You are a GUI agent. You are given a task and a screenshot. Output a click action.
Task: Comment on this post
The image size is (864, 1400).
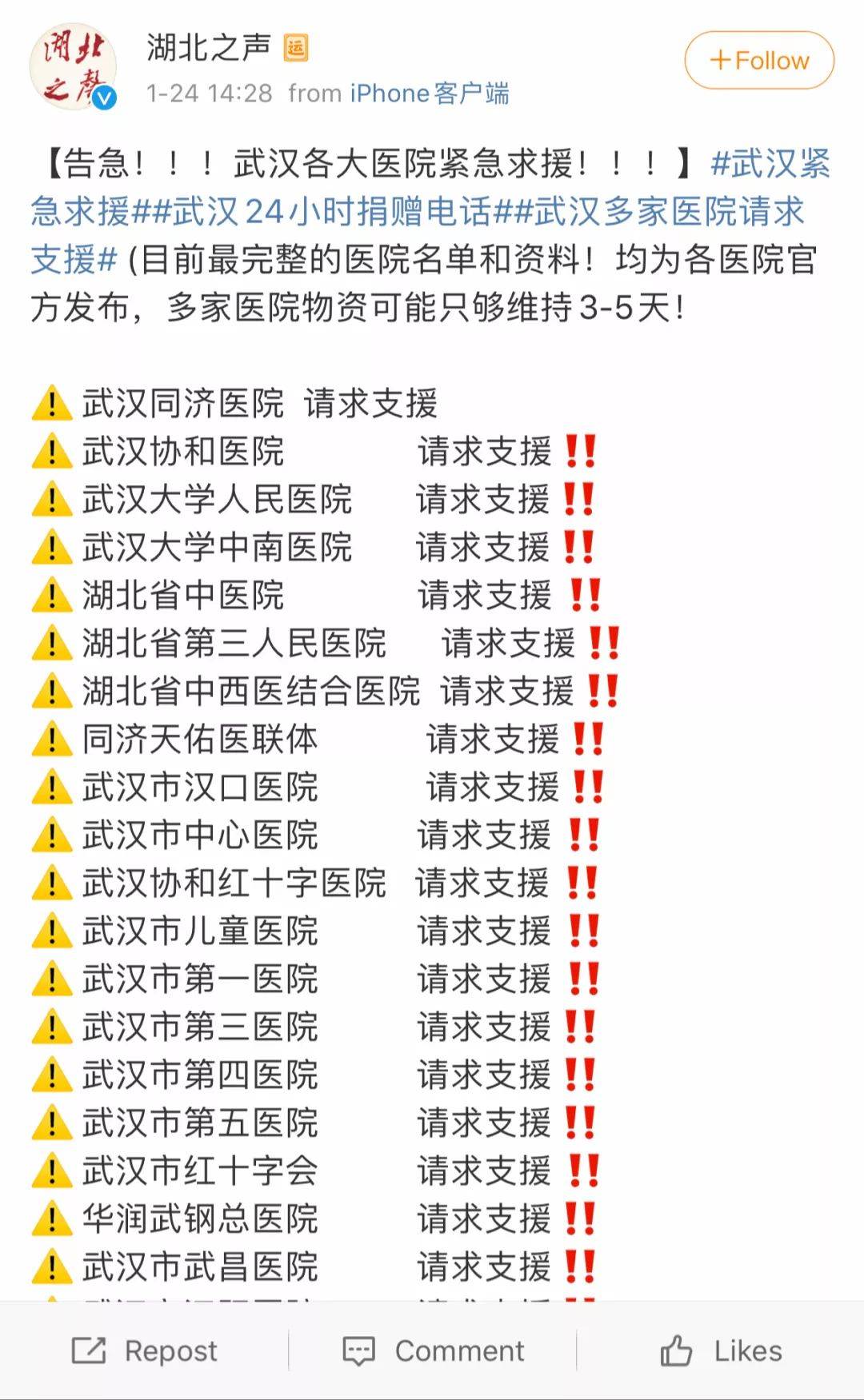433,1350
